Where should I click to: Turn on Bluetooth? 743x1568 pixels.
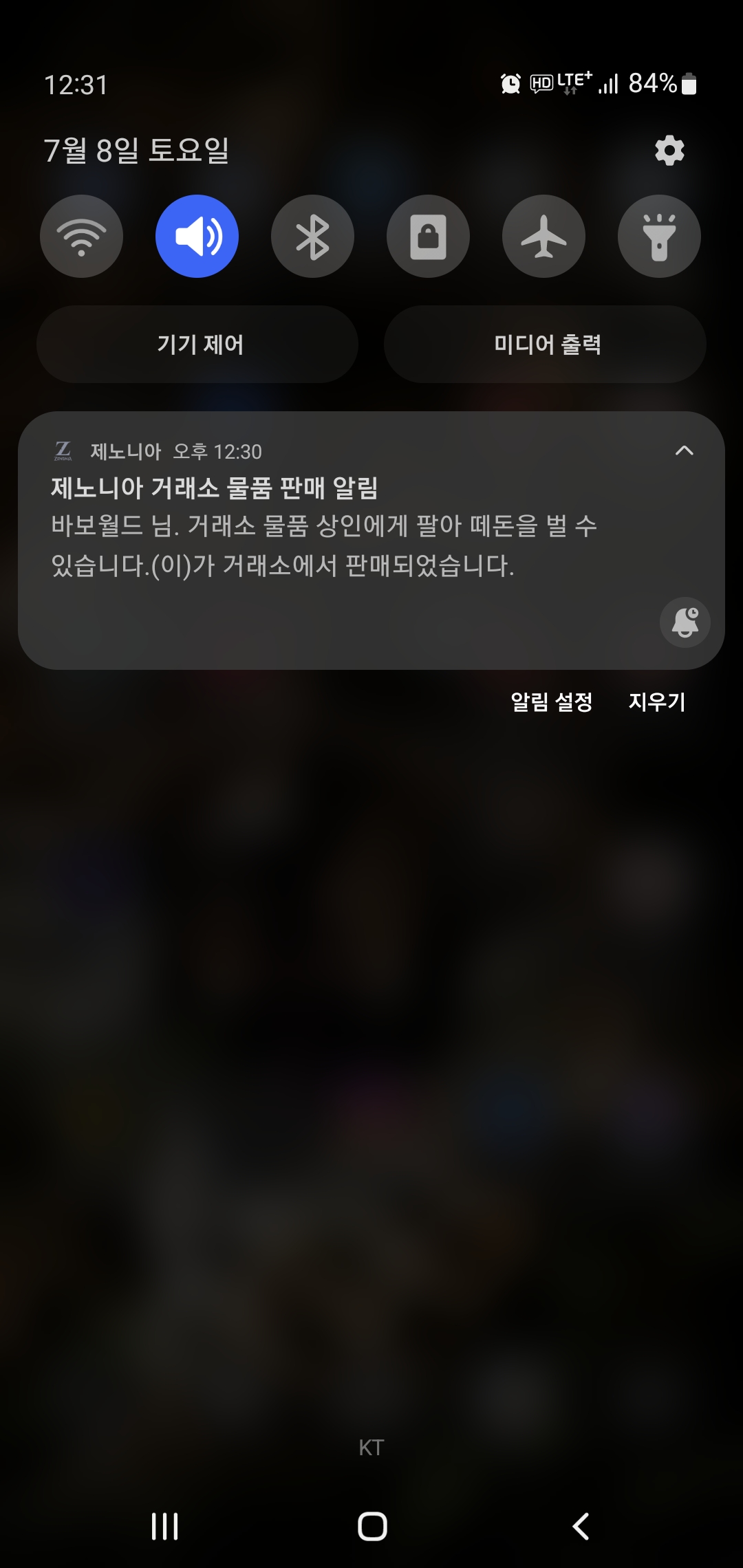[x=312, y=237]
